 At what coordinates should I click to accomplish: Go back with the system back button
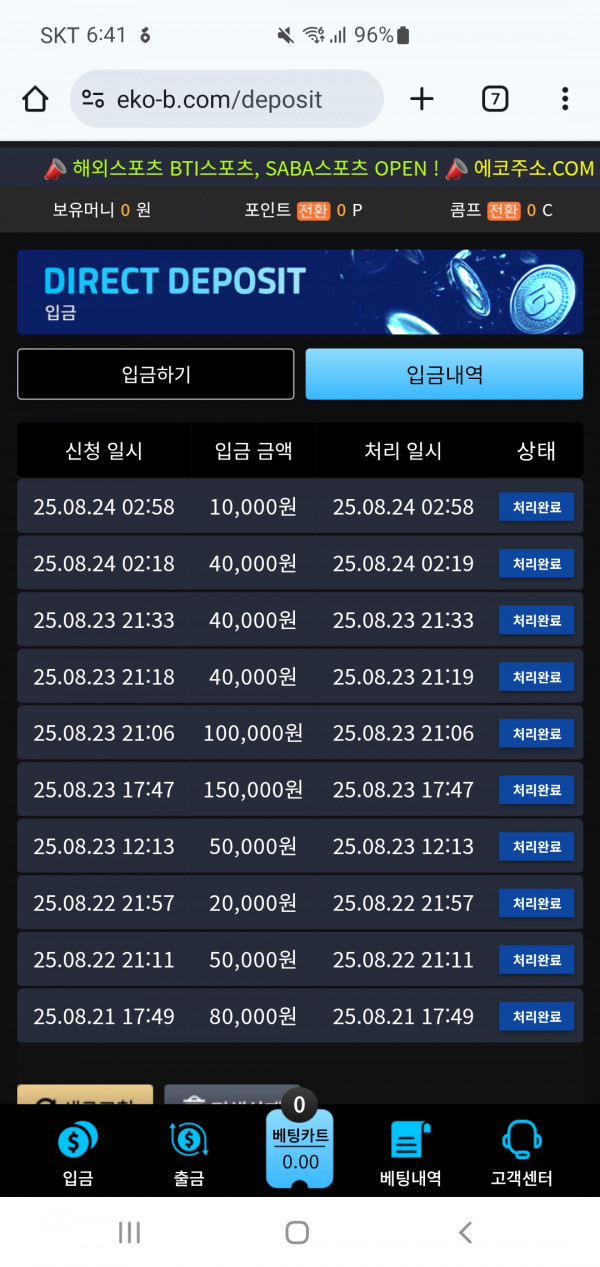point(465,1232)
